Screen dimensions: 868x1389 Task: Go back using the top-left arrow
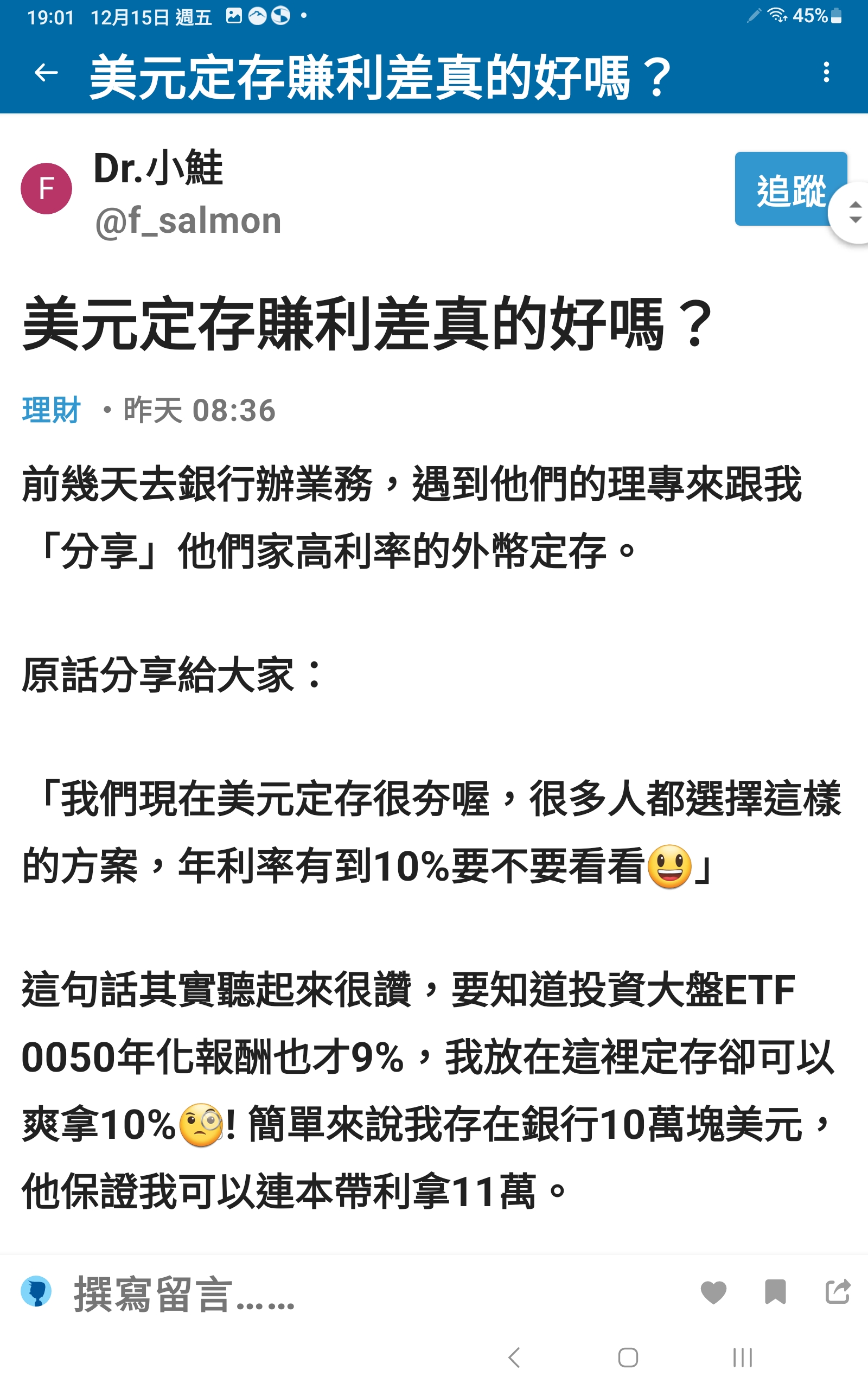point(46,72)
